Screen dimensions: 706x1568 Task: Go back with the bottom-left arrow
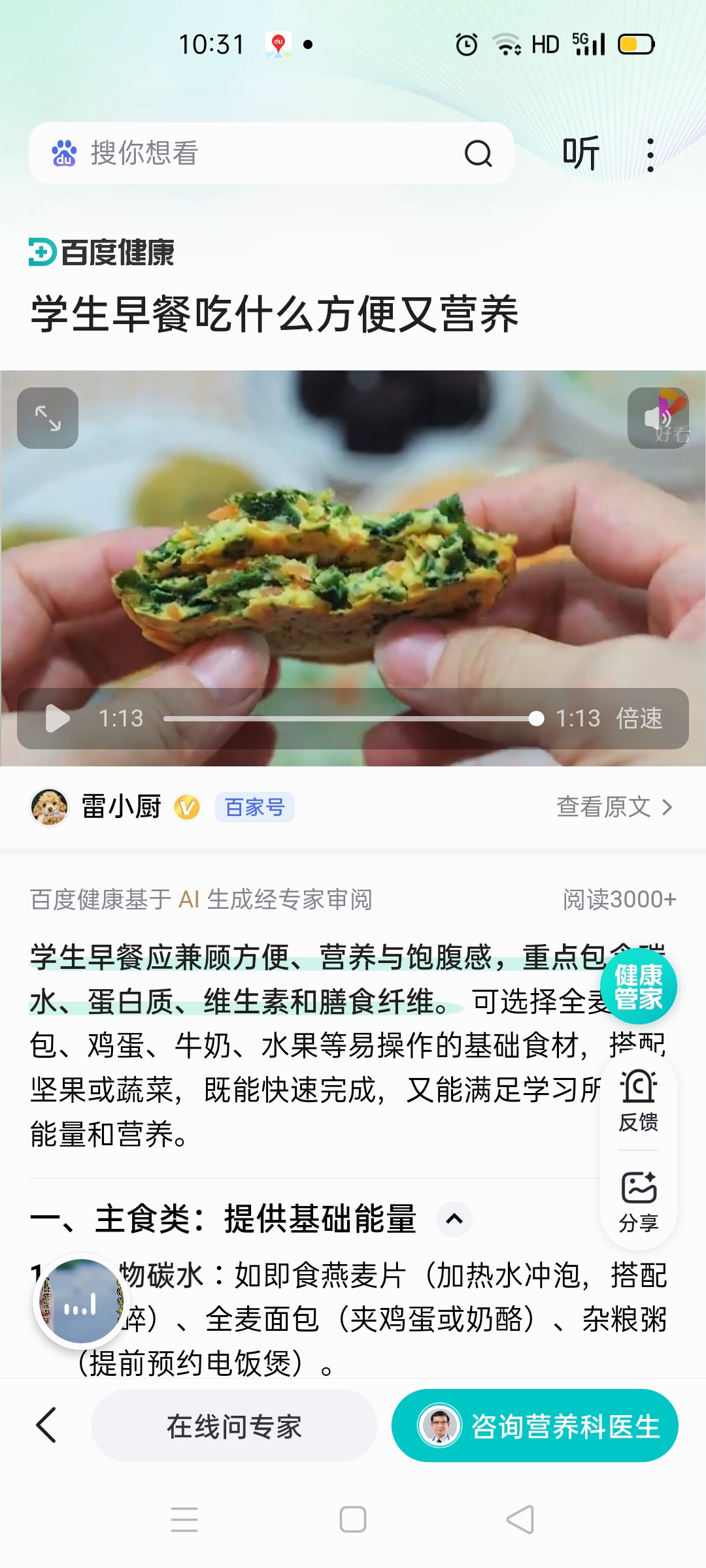pyautogui.click(x=46, y=1425)
